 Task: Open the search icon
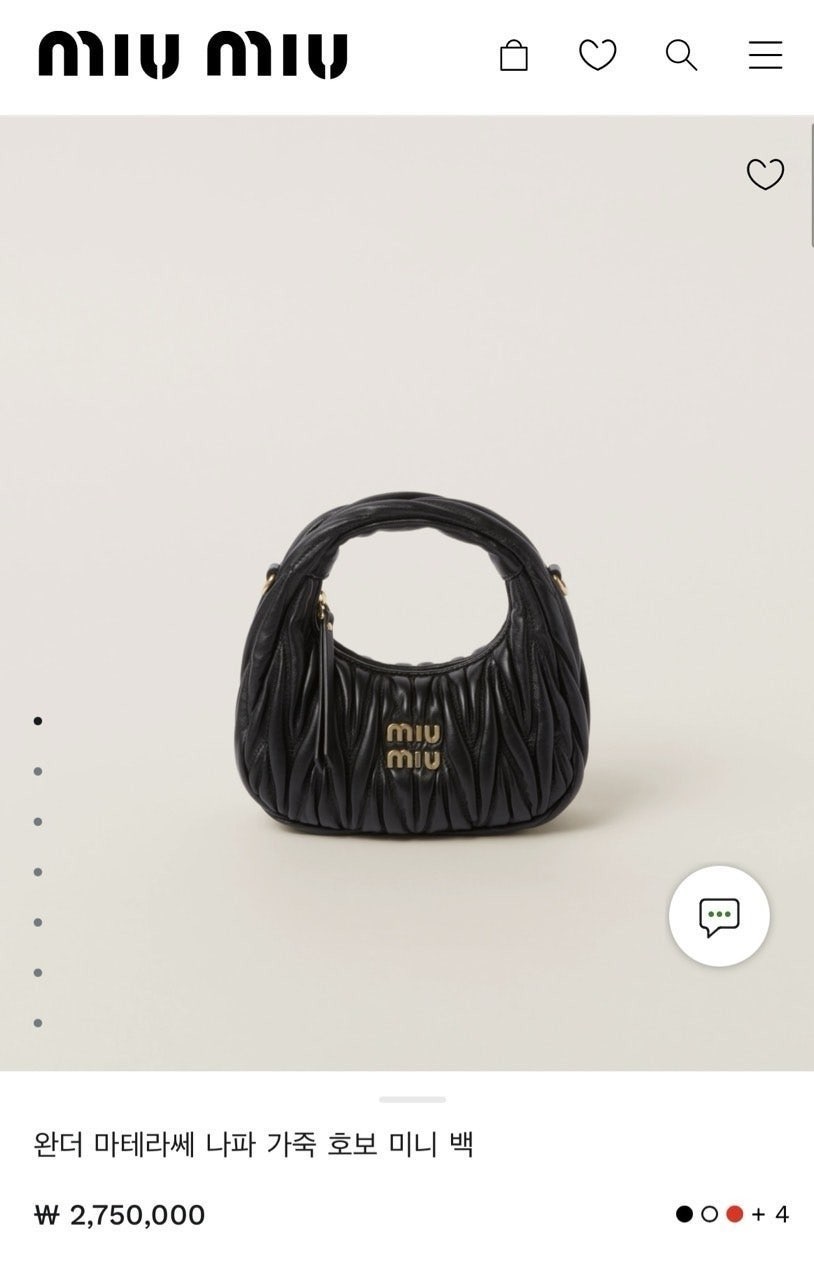[681, 56]
